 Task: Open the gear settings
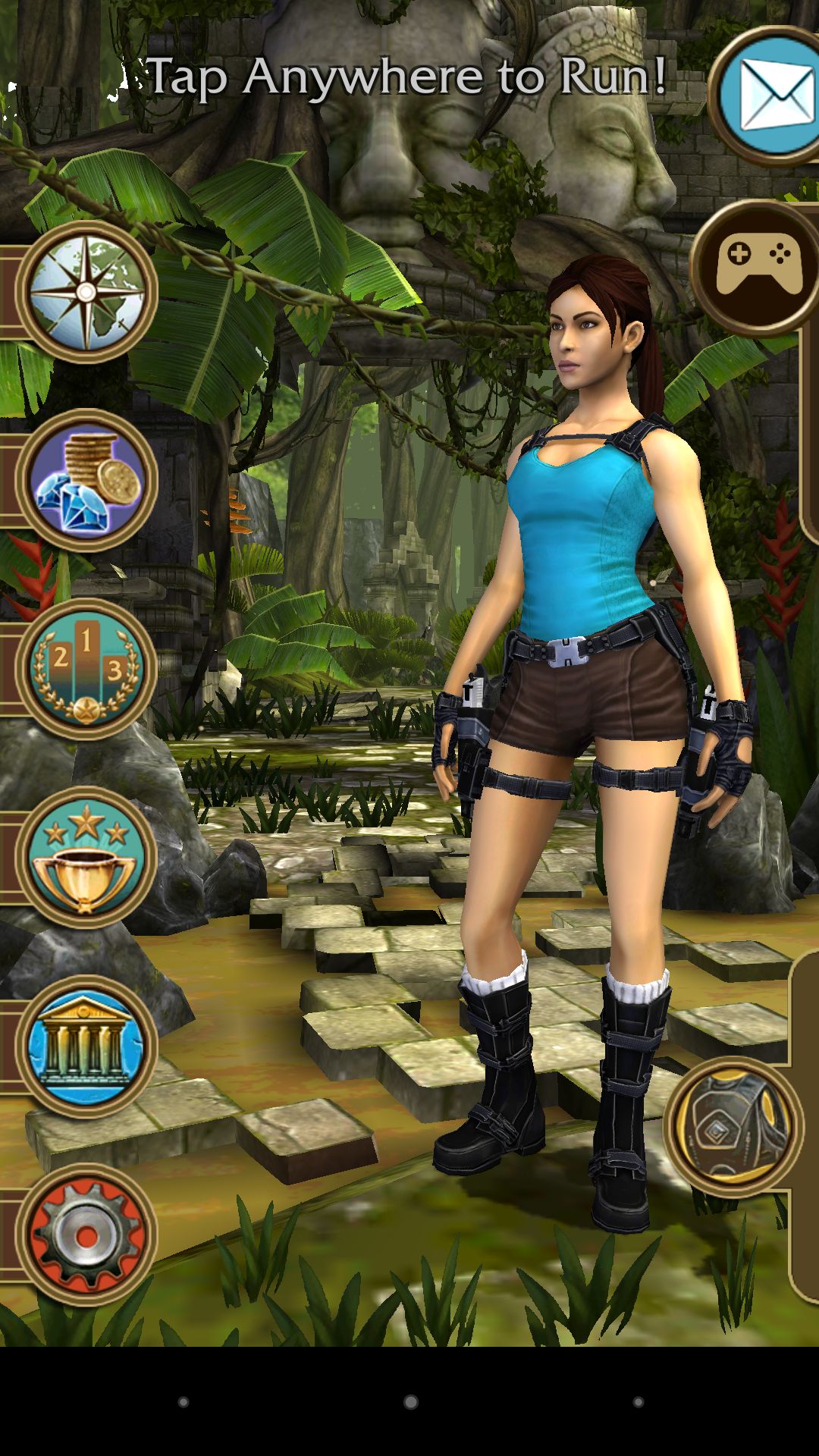(x=86, y=1235)
